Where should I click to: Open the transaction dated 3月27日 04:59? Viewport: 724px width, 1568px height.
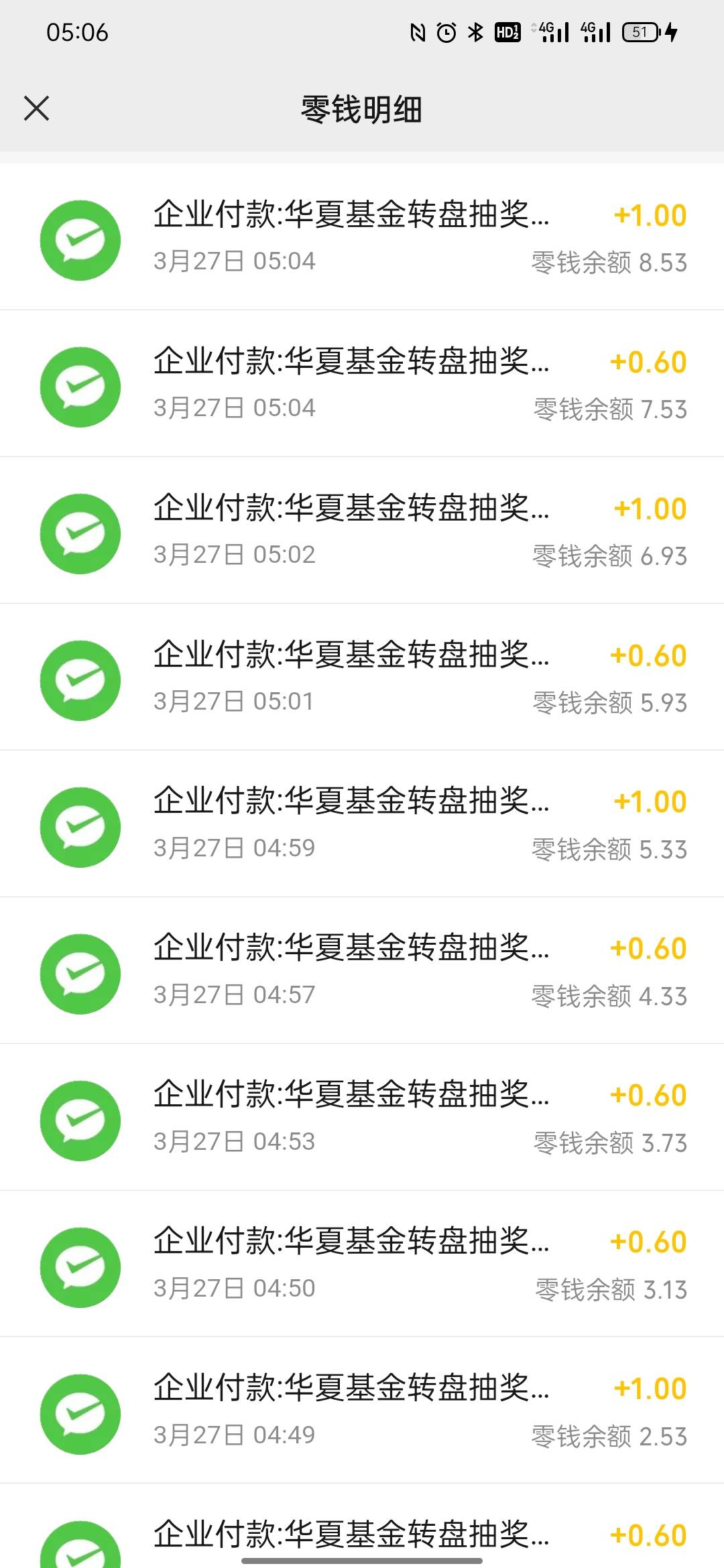(362, 824)
